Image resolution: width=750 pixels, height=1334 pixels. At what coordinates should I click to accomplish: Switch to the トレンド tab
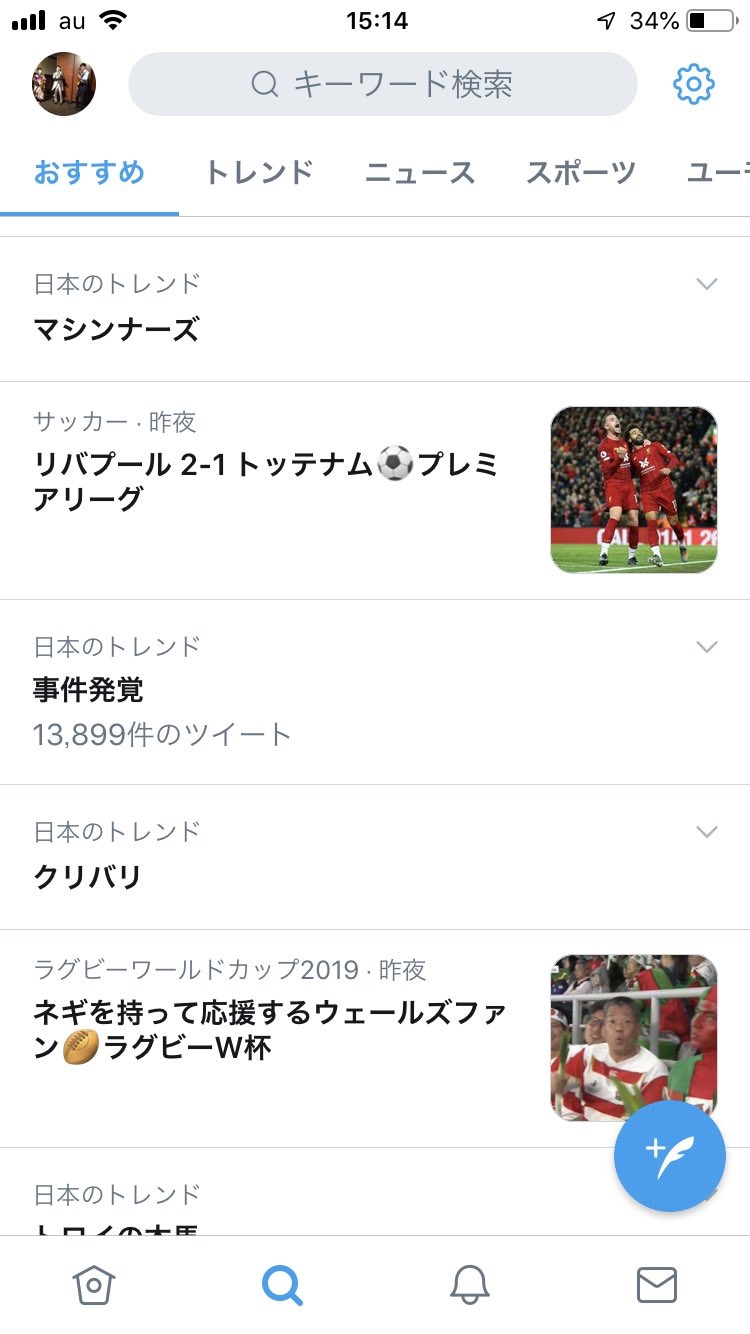[259, 173]
